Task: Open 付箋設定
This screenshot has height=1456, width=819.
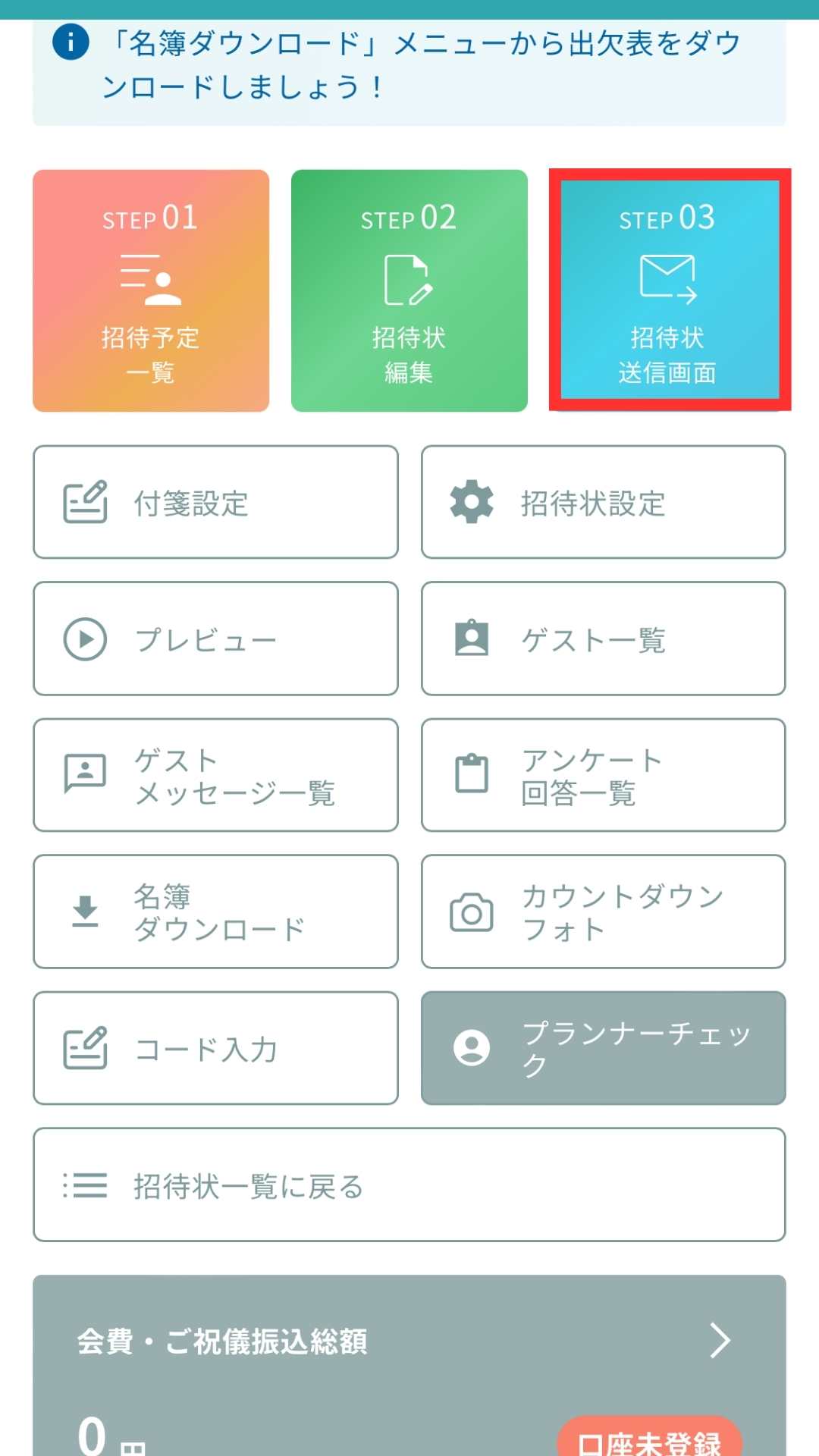Action: (215, 502)
